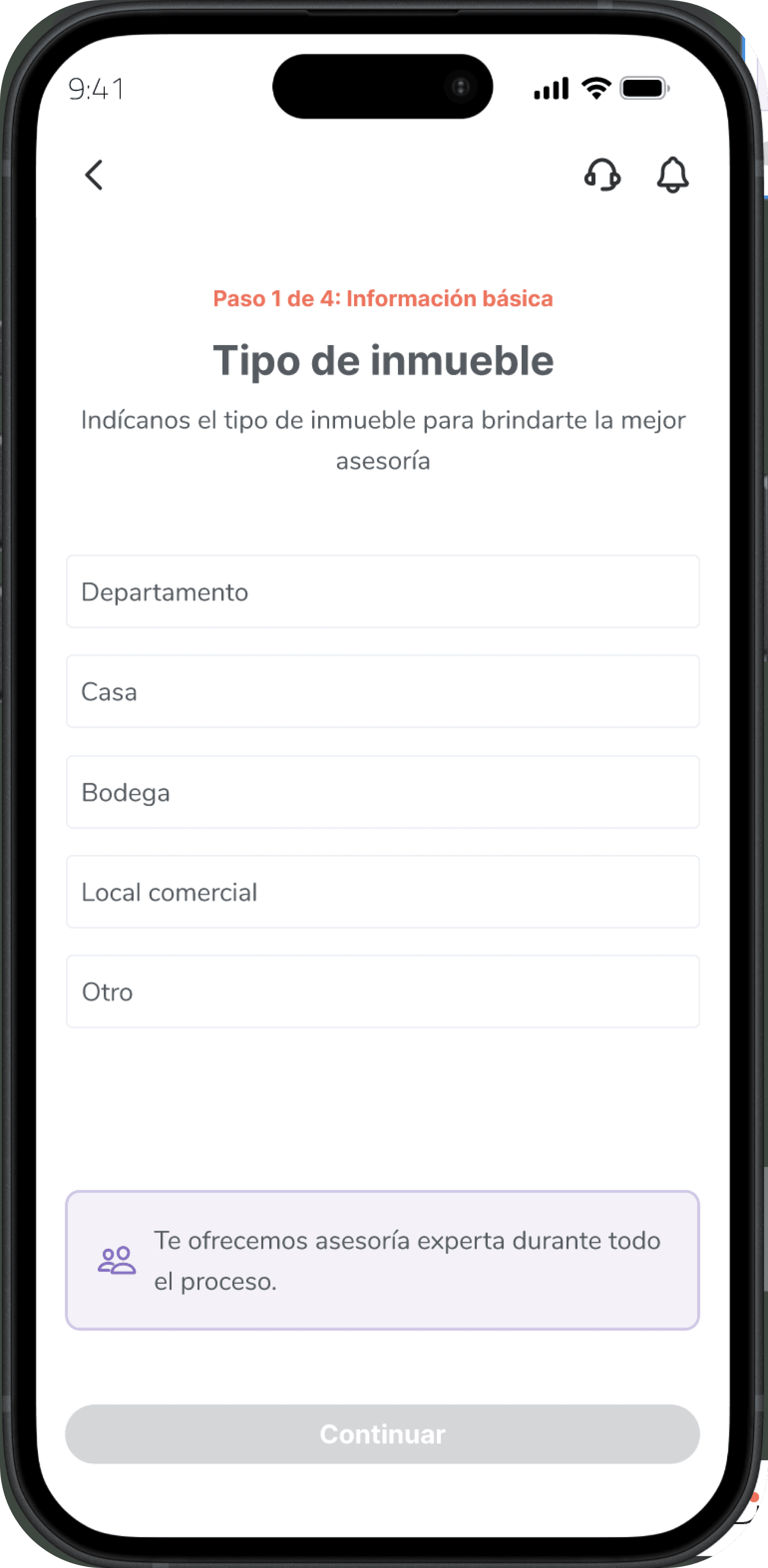Go back using the arrow icon
The image size is (768, 1568).
coord(94,175)
